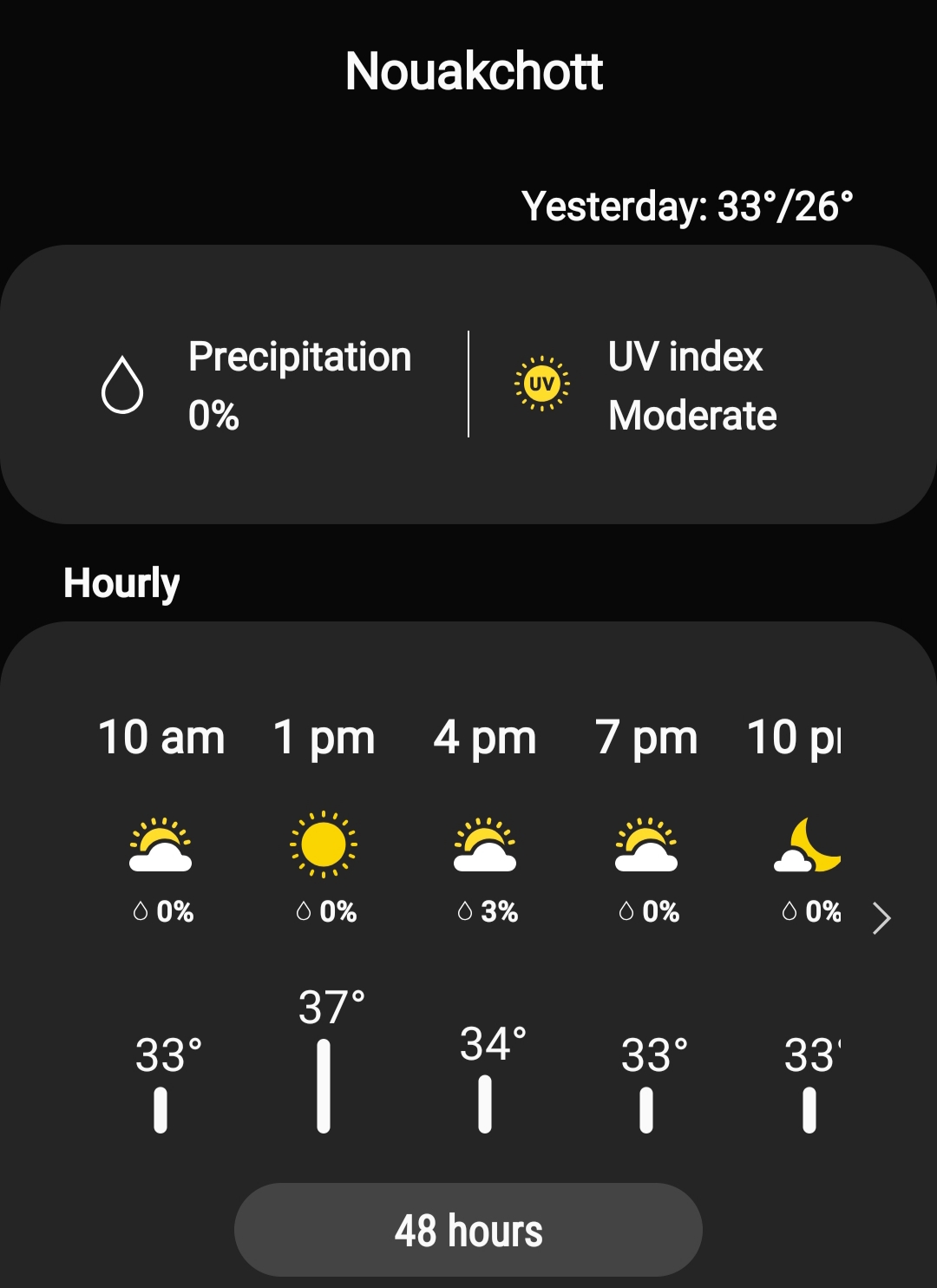The image size is (937, 1288).
Task: Open the 48 hours forecast
Action: [468, 1230]
